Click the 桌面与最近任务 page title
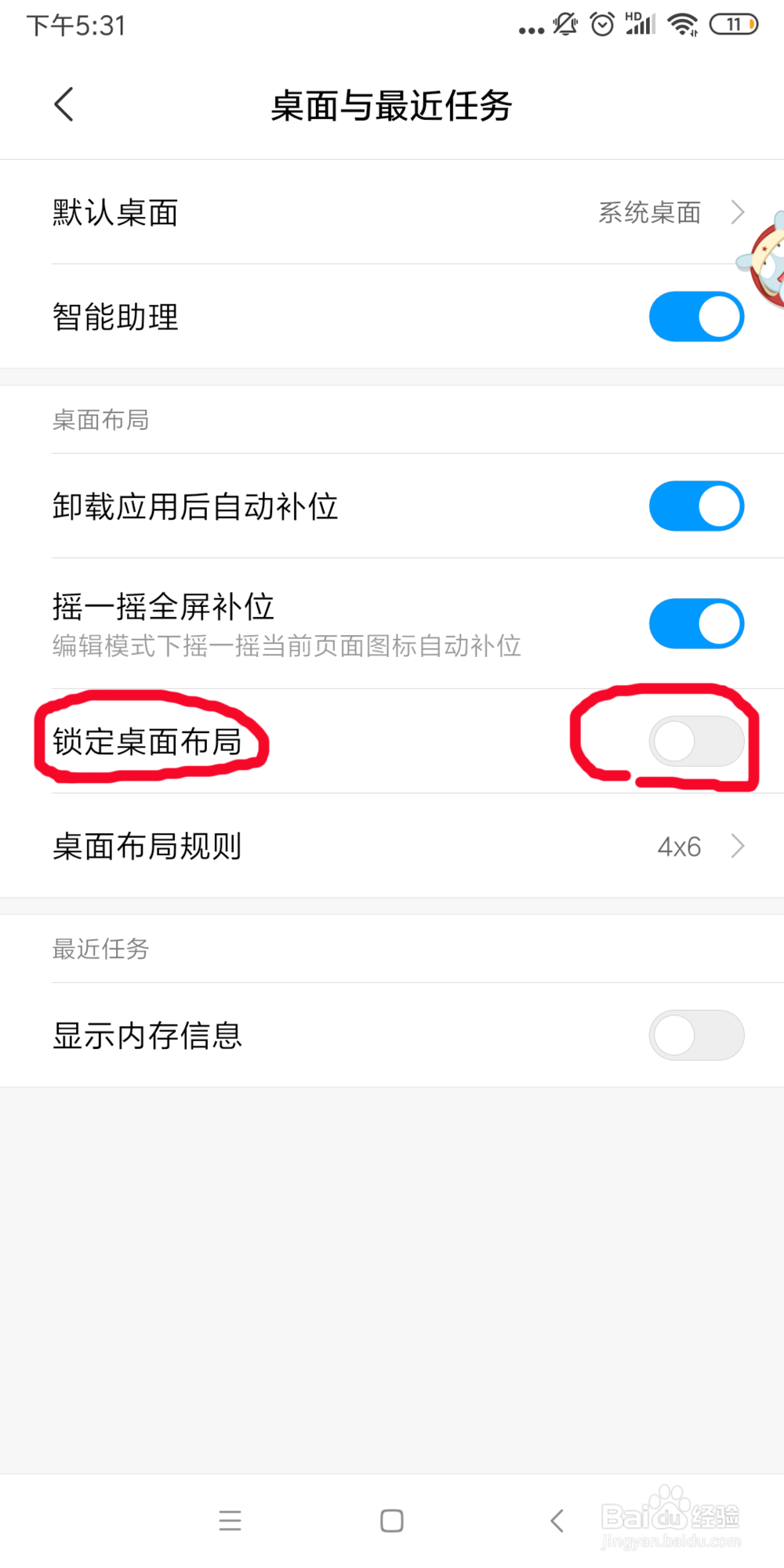 (x=391, y=105)
